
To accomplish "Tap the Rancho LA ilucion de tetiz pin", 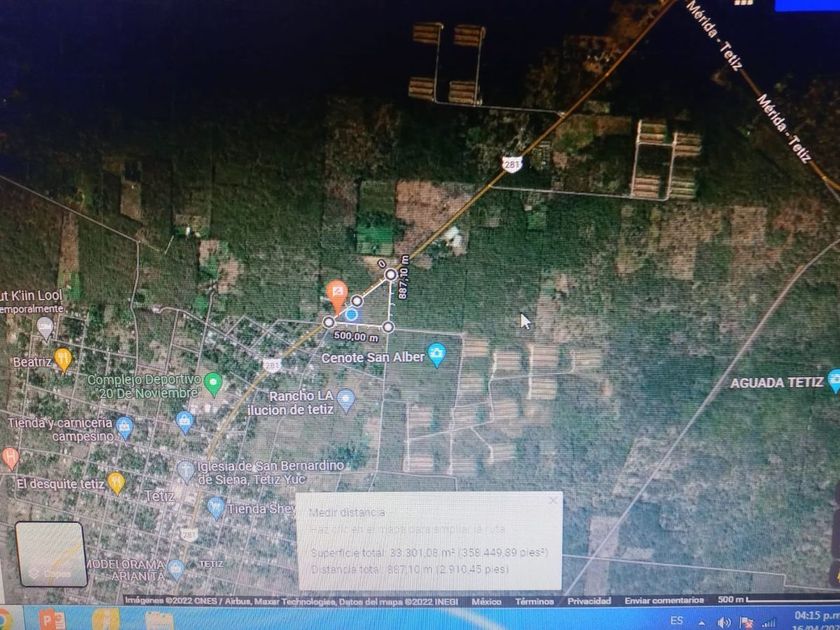I will point(346,401).
